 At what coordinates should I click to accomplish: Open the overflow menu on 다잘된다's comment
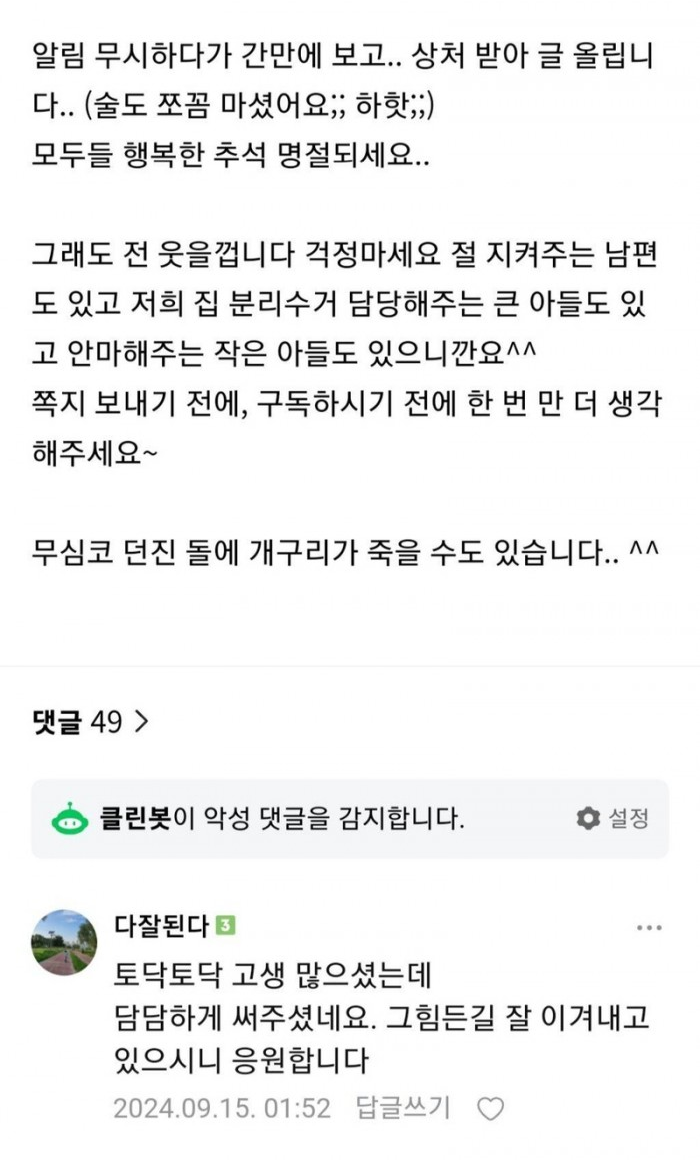[649, 928]
